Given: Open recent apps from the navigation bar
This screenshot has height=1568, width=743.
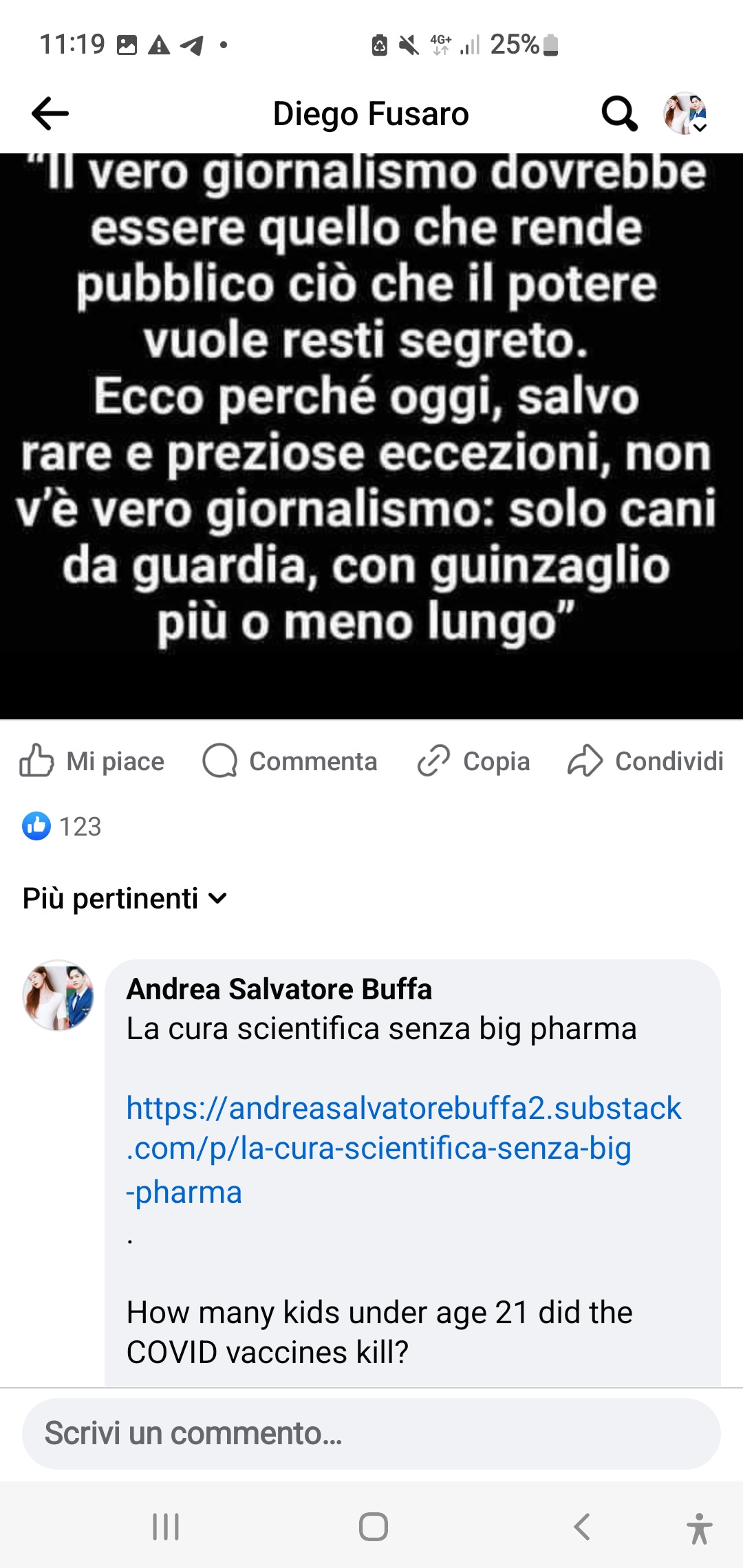Looking at the screenshot, I should pos(166,1527).
